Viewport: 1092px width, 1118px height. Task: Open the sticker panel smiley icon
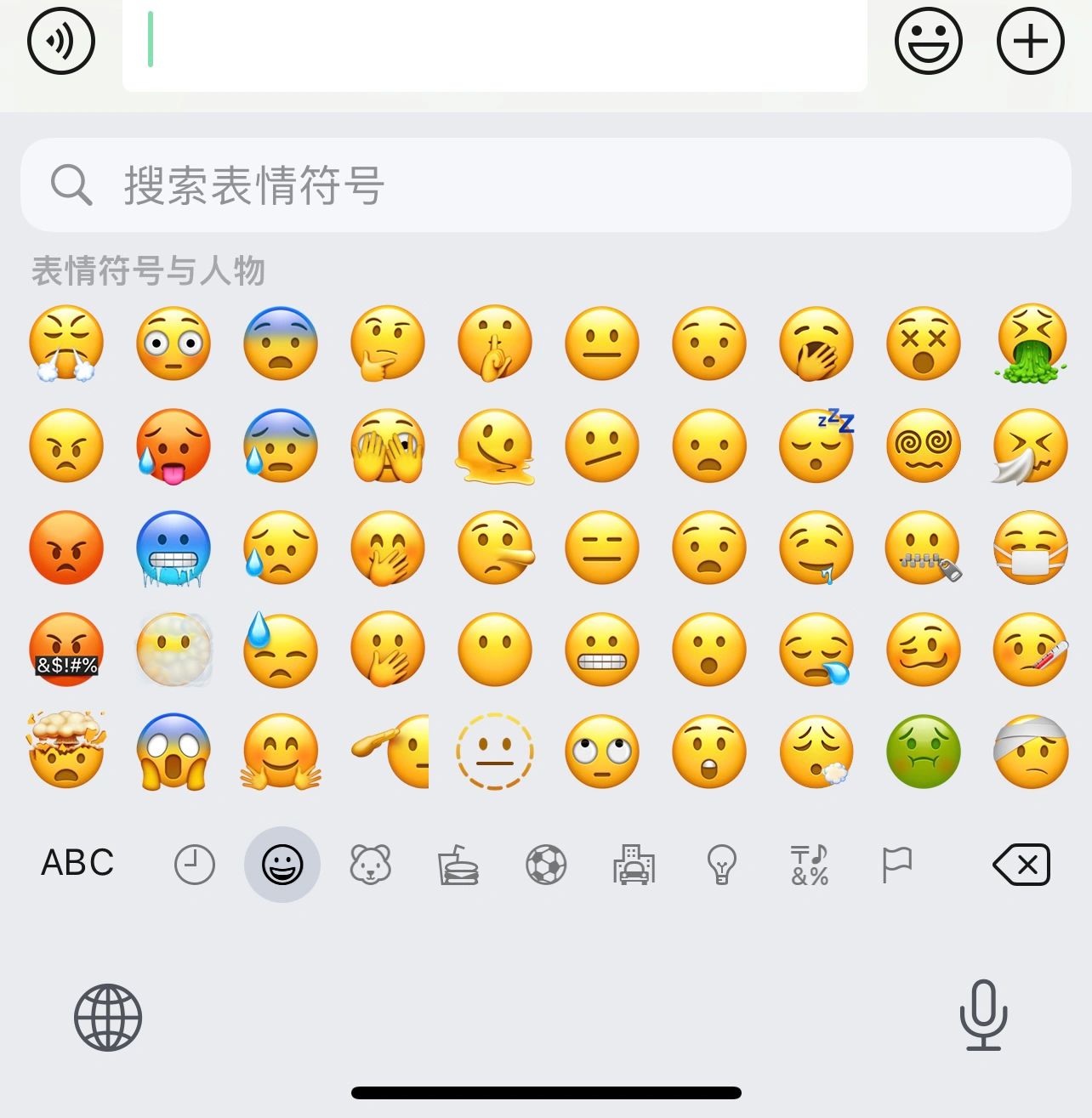pyautogui.click(x=928, y=41)
